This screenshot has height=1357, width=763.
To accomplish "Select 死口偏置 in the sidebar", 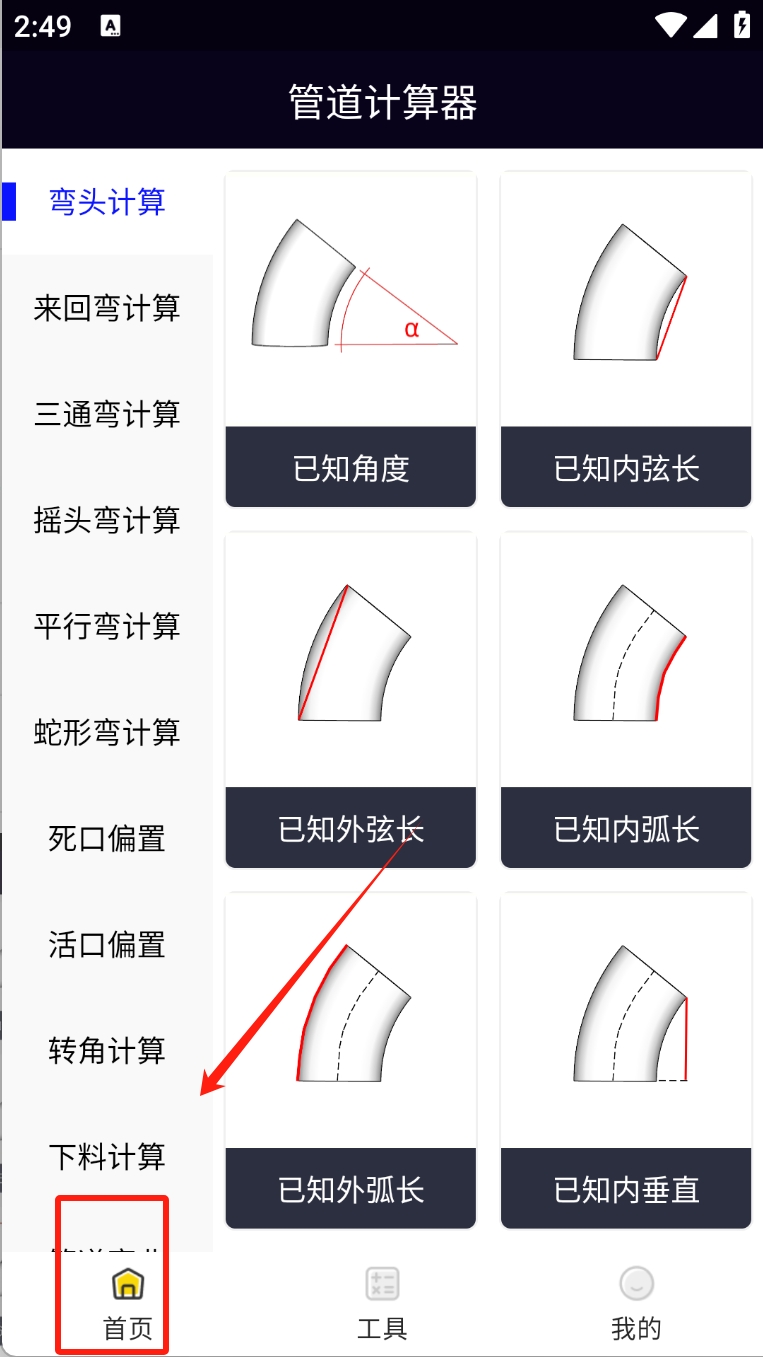I will pos(107,838).
